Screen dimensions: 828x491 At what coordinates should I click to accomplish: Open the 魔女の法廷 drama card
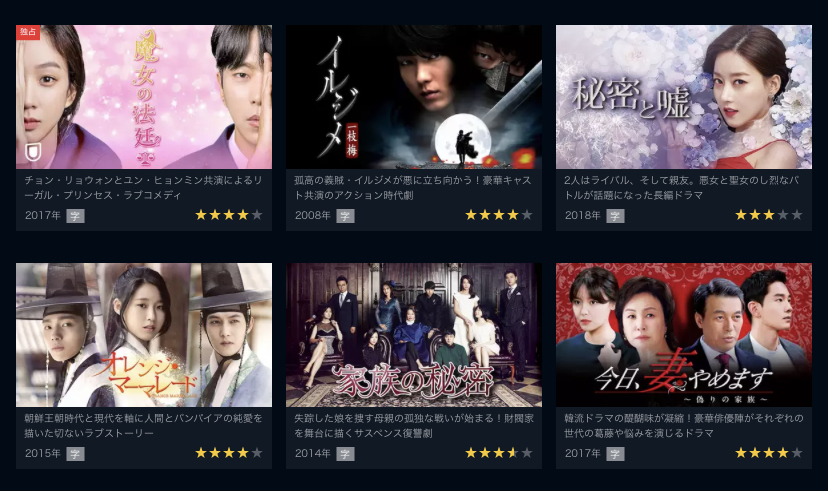[x=143, y=97]
